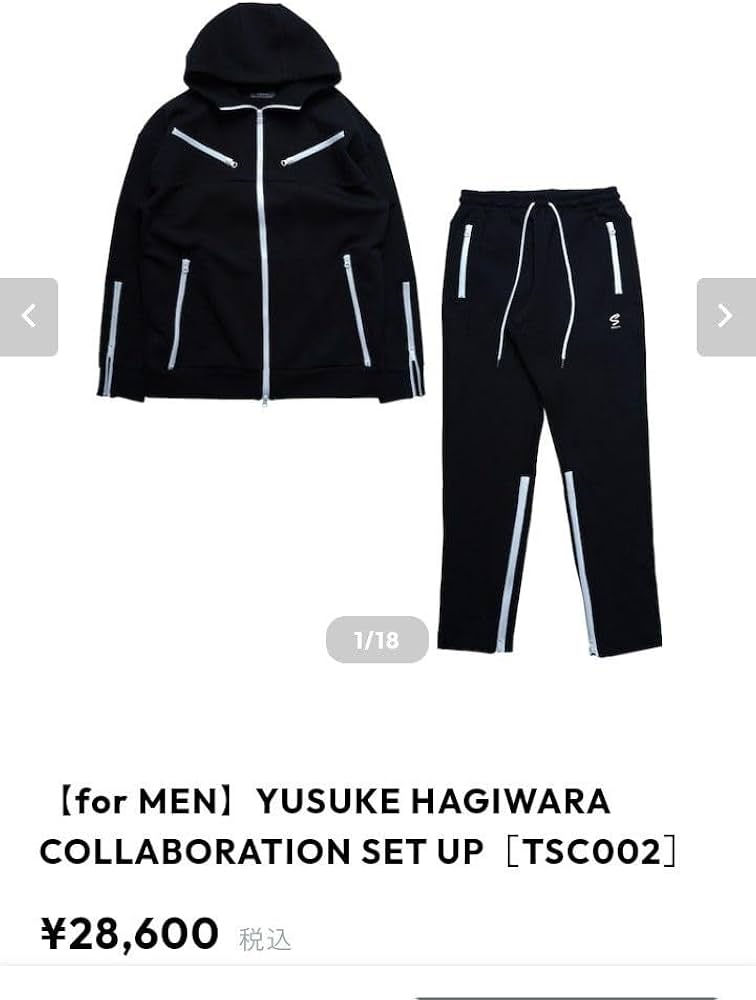Collapse back to first photo via left arrow

pyautogui.click(x=29, y=316)
